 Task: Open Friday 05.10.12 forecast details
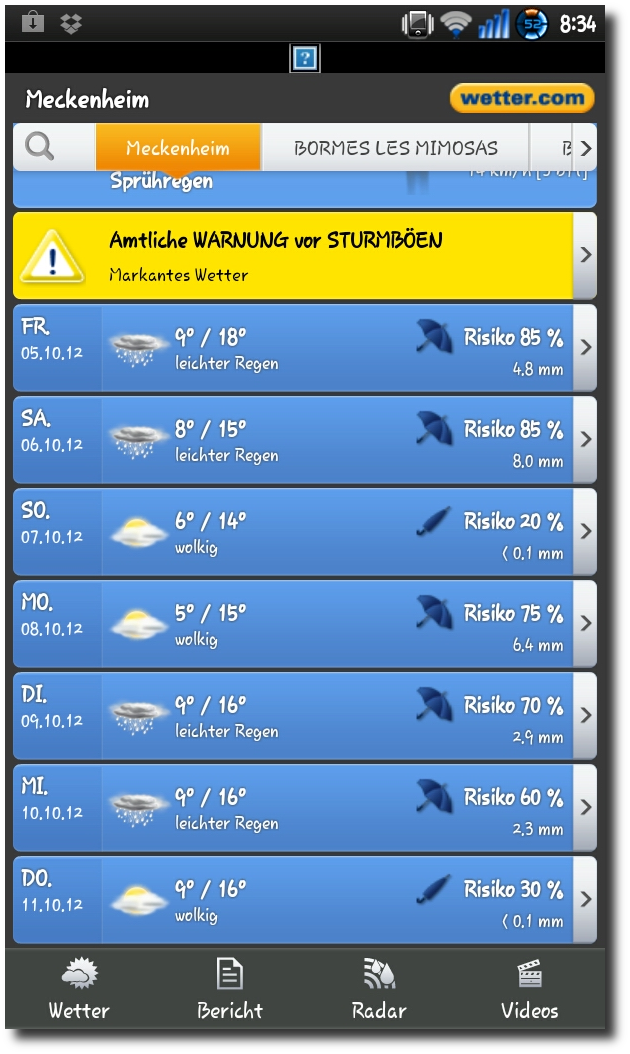pos(305,348)
